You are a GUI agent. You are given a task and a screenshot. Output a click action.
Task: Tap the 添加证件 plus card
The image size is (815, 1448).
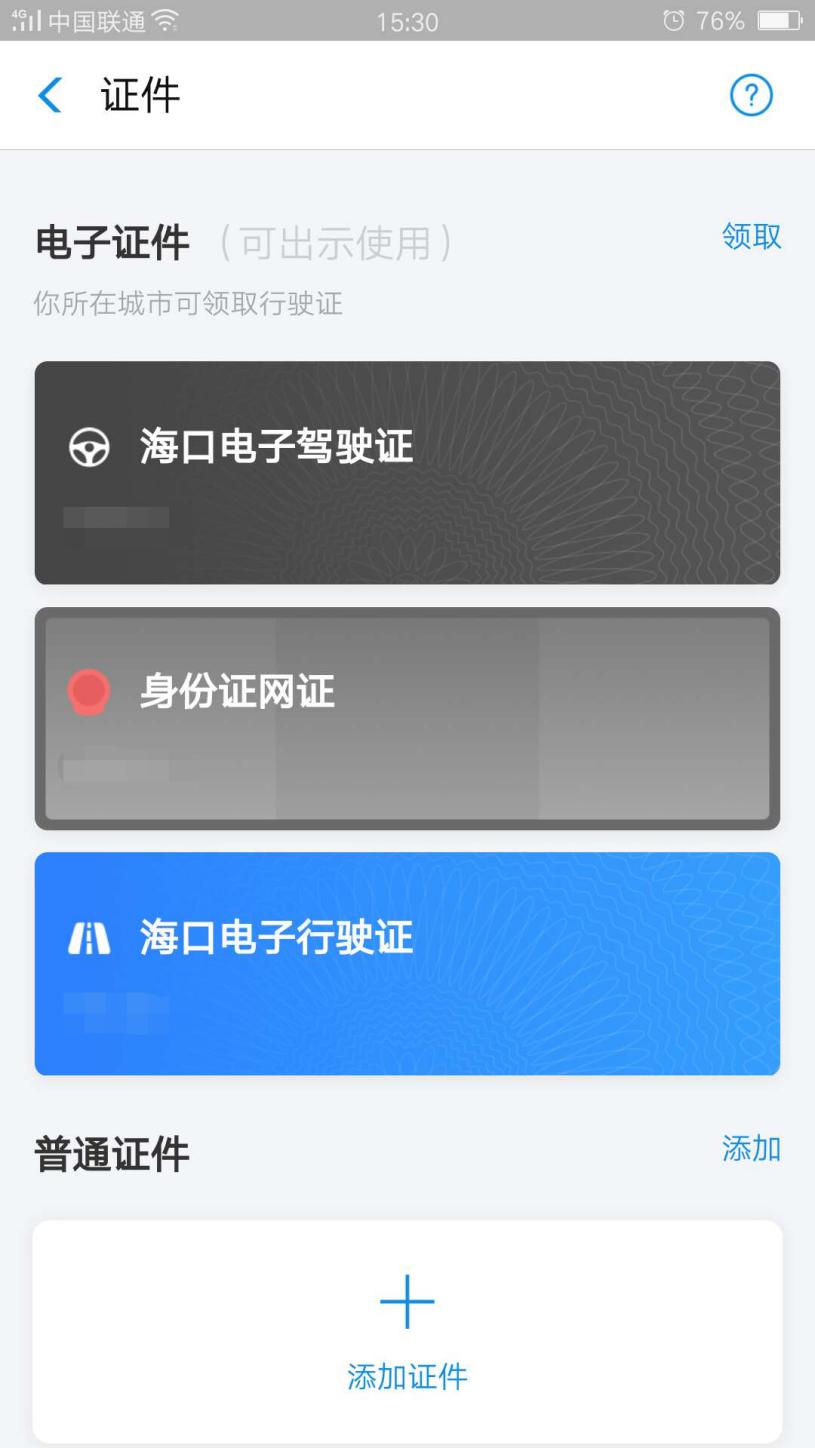[407, 1330]
